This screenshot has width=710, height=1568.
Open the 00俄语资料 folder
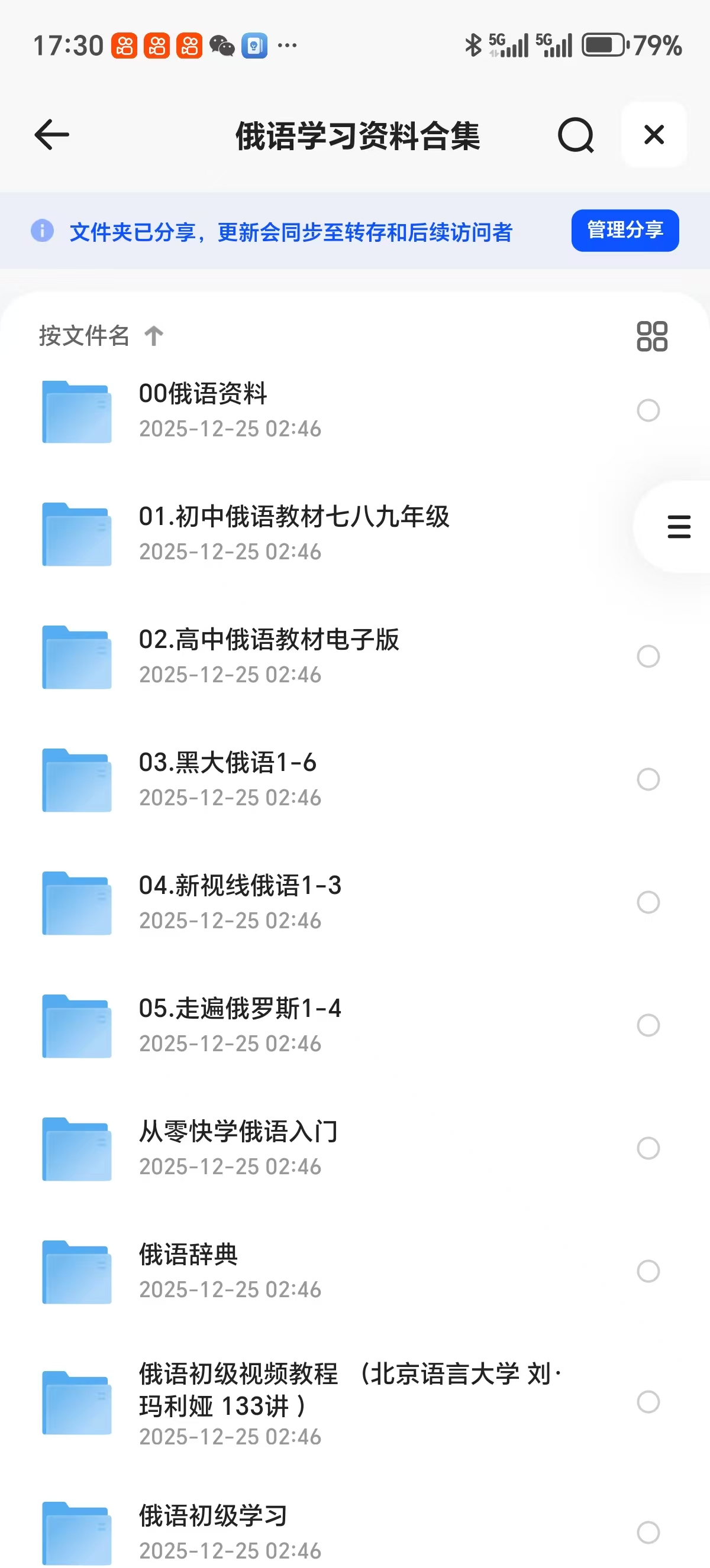click(204, 409)
